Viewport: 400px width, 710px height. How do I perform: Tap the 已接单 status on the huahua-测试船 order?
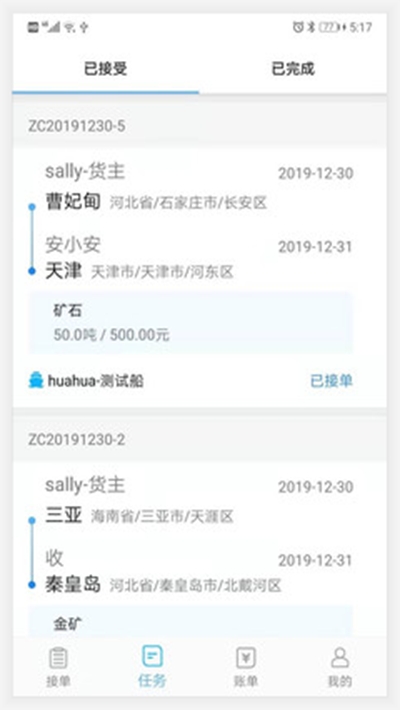tap(331, 381)
